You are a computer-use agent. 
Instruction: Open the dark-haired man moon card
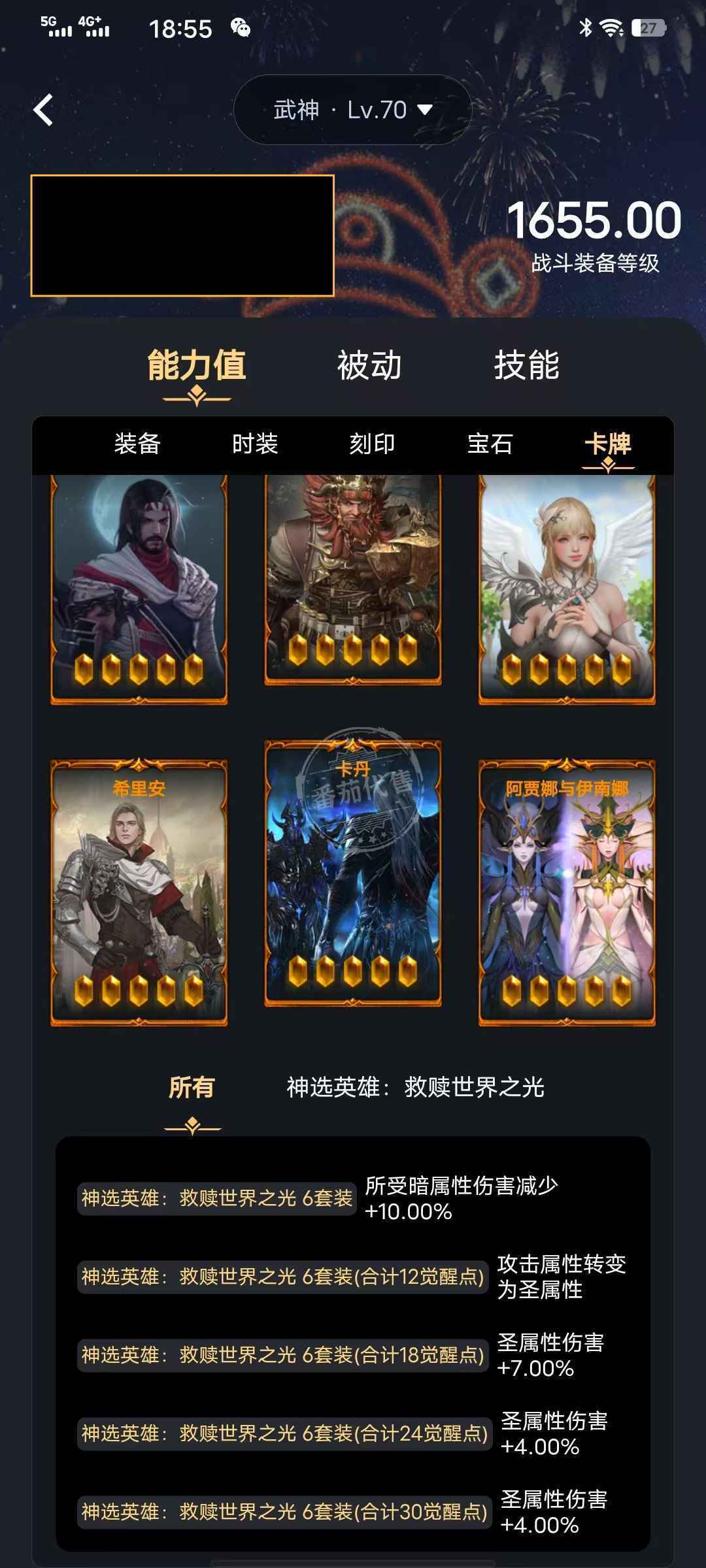pyautogui.click(x=139, y=588)
